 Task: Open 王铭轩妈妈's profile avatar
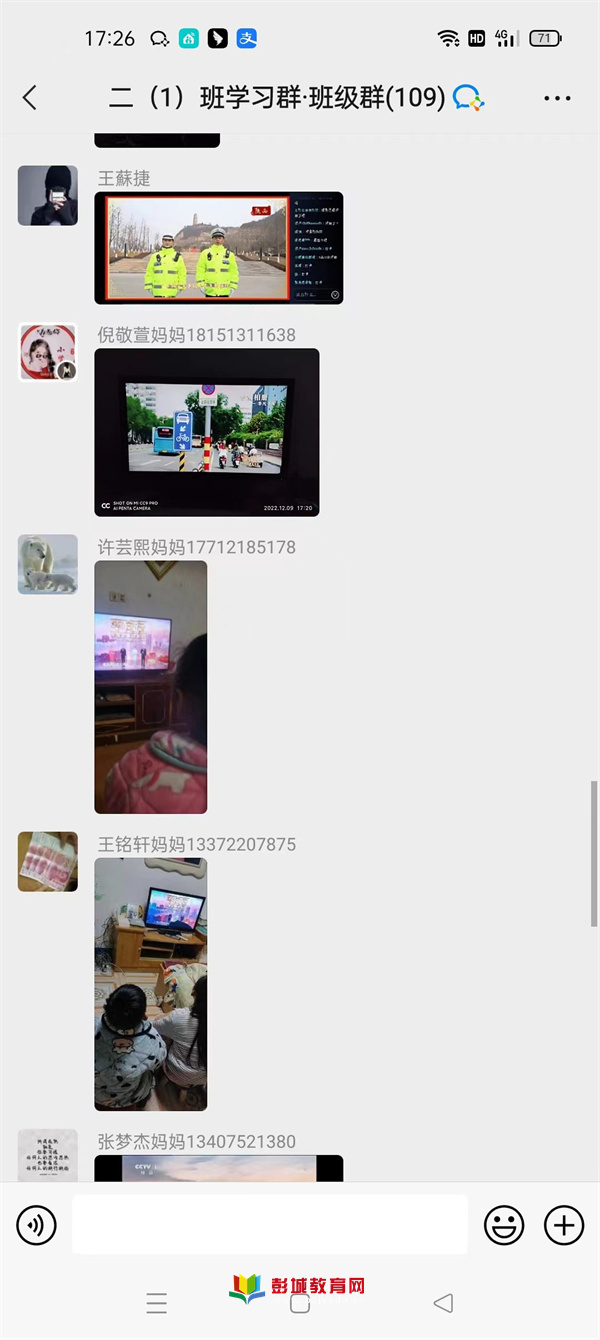tap(48, 861)
